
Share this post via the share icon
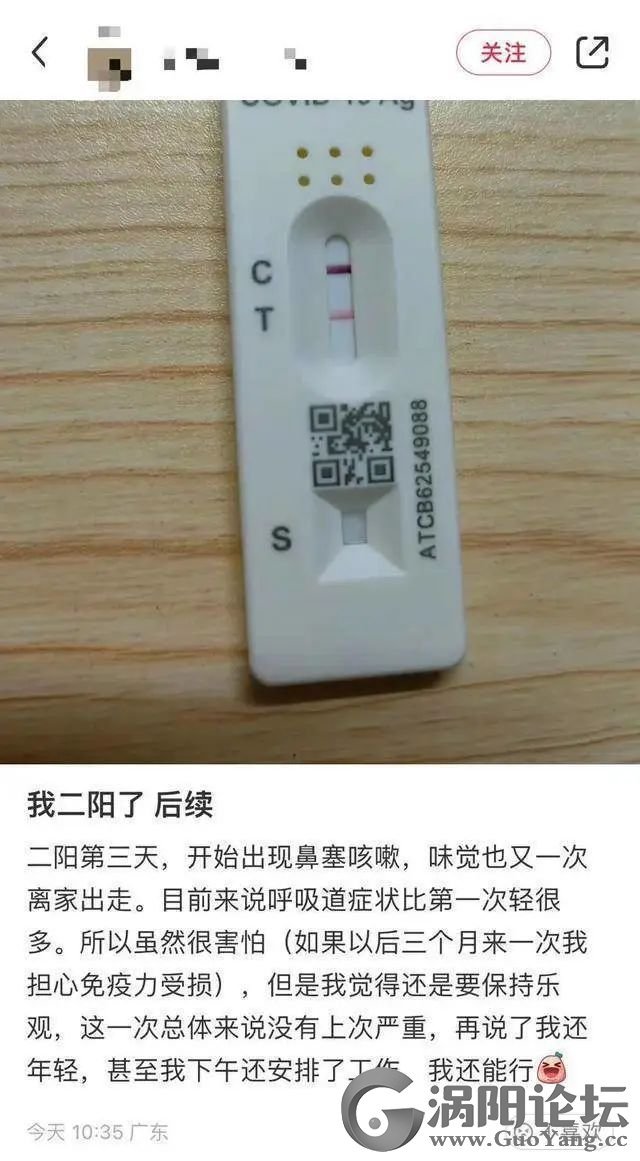593,53
